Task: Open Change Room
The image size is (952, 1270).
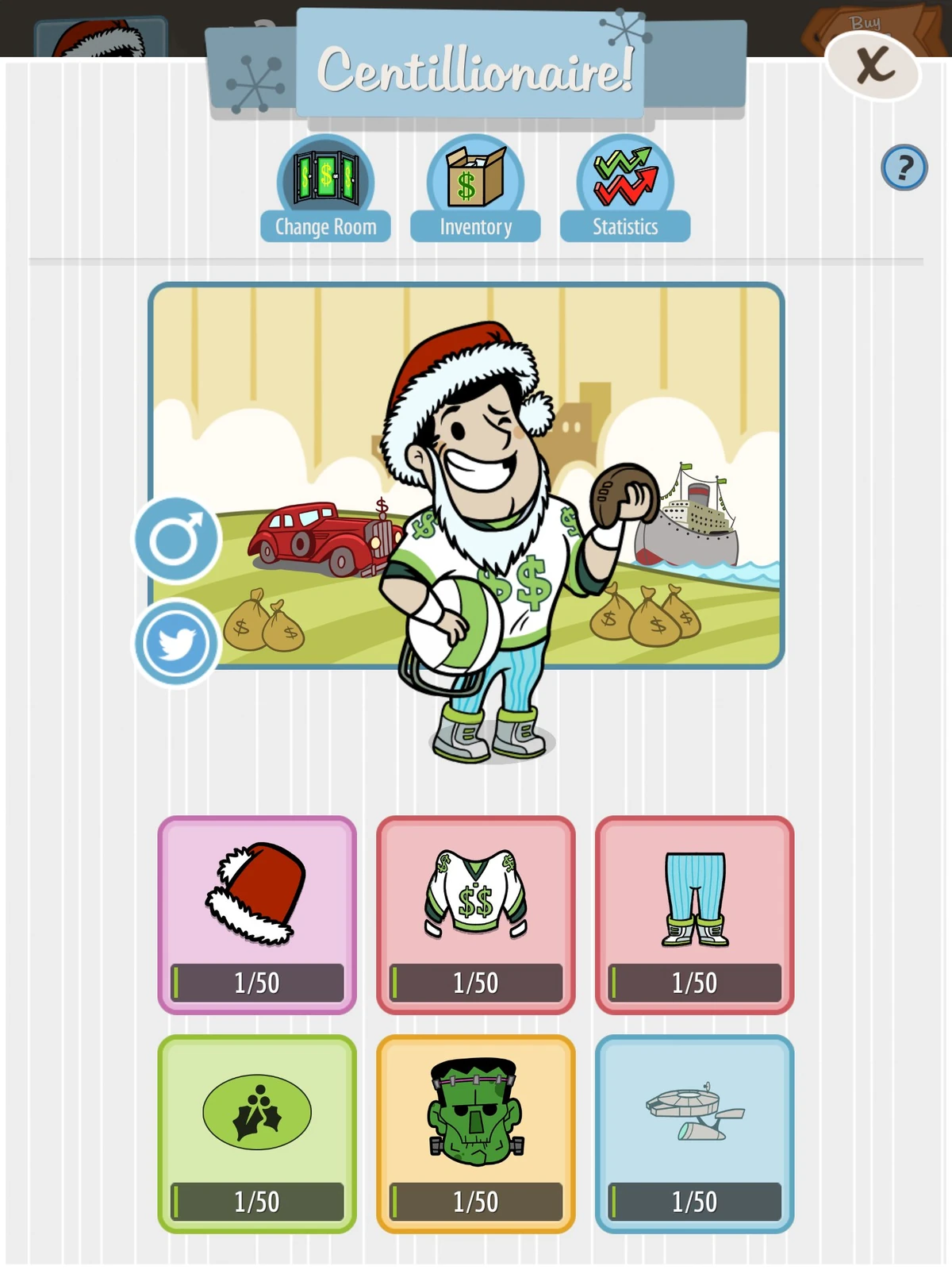Action: pos(325,190)
